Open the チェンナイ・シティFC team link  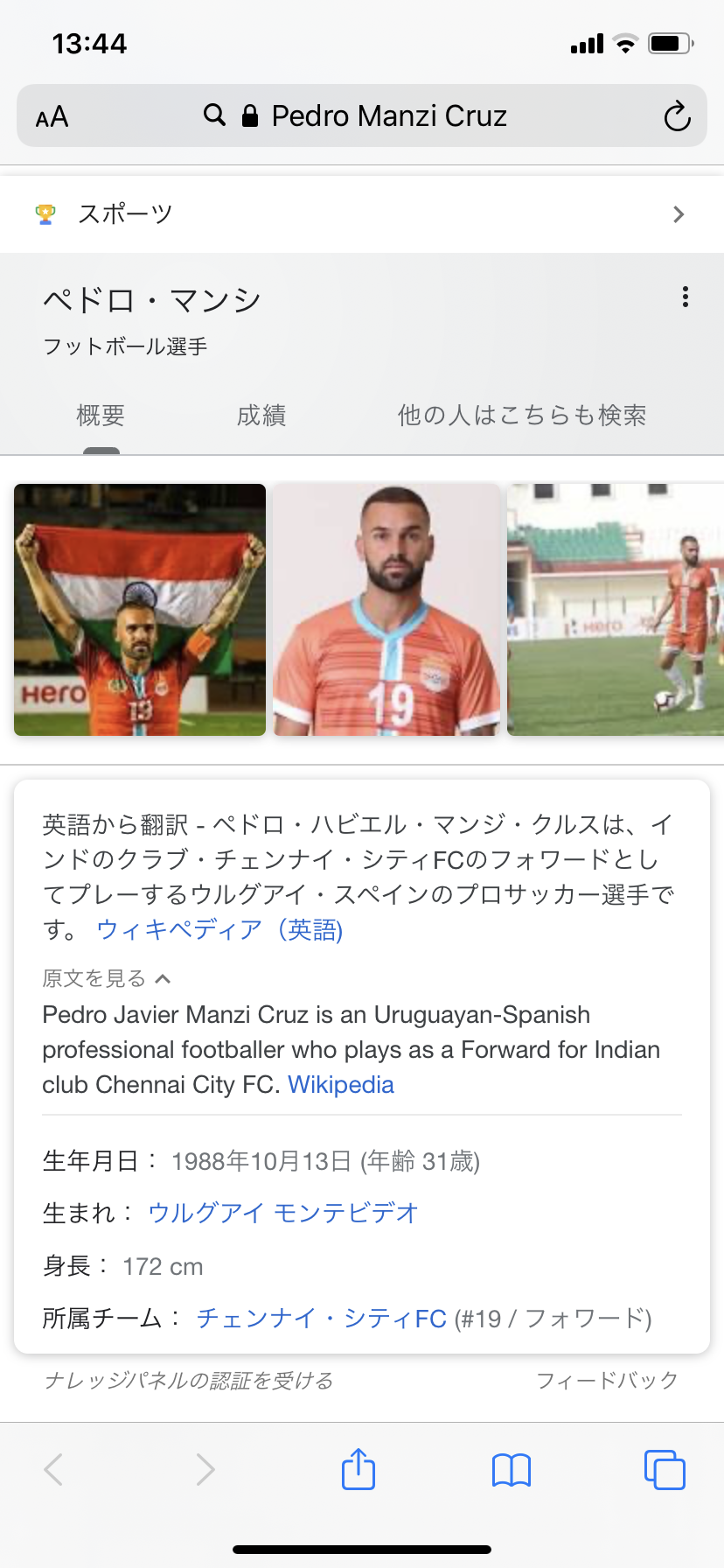tap(321, 1319)
